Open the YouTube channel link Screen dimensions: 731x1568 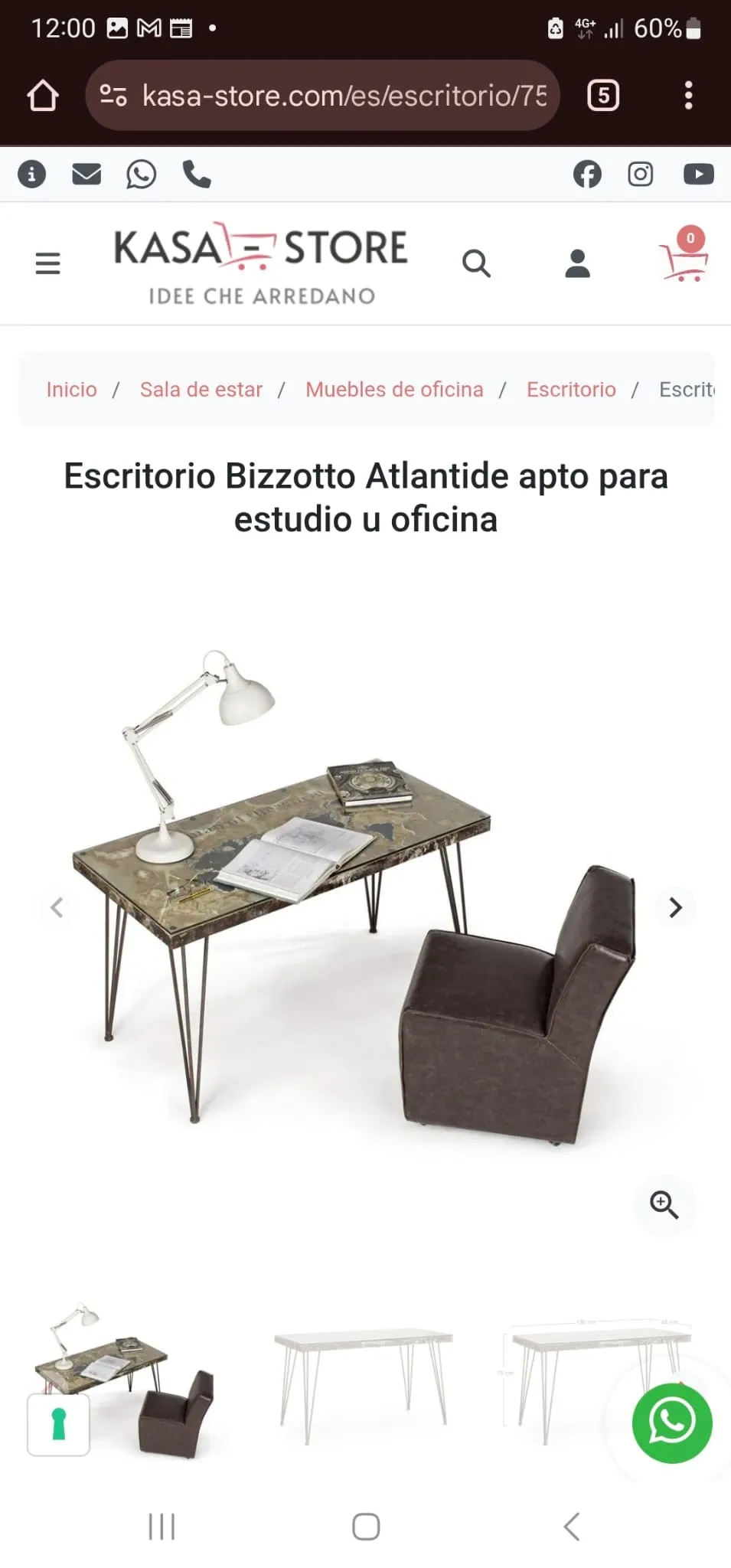pyautogui.click(x=699, y=175)
